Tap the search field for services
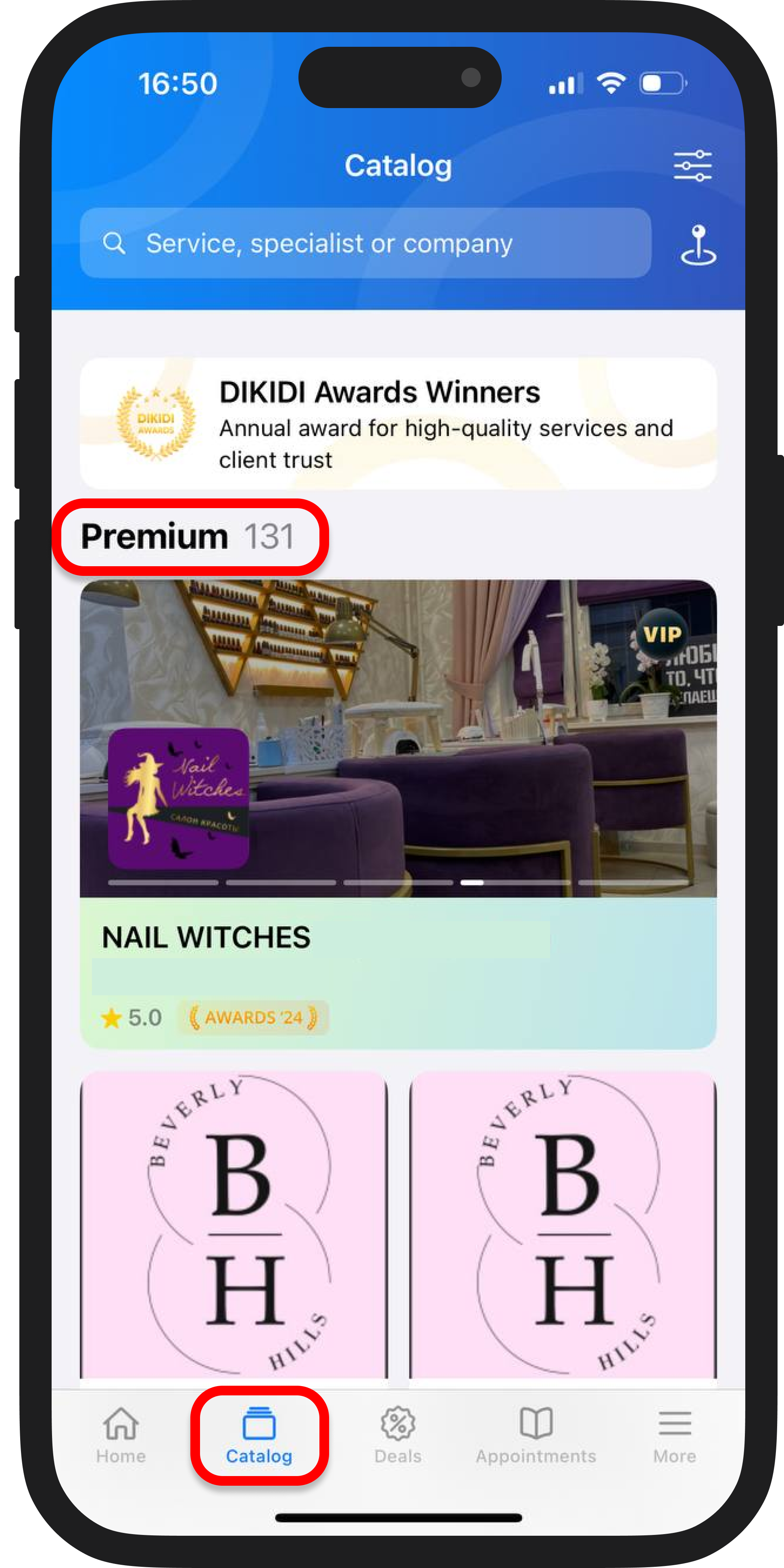This screenshot has height=1568, width=784. pyautogui.click(x=365, y=244)
